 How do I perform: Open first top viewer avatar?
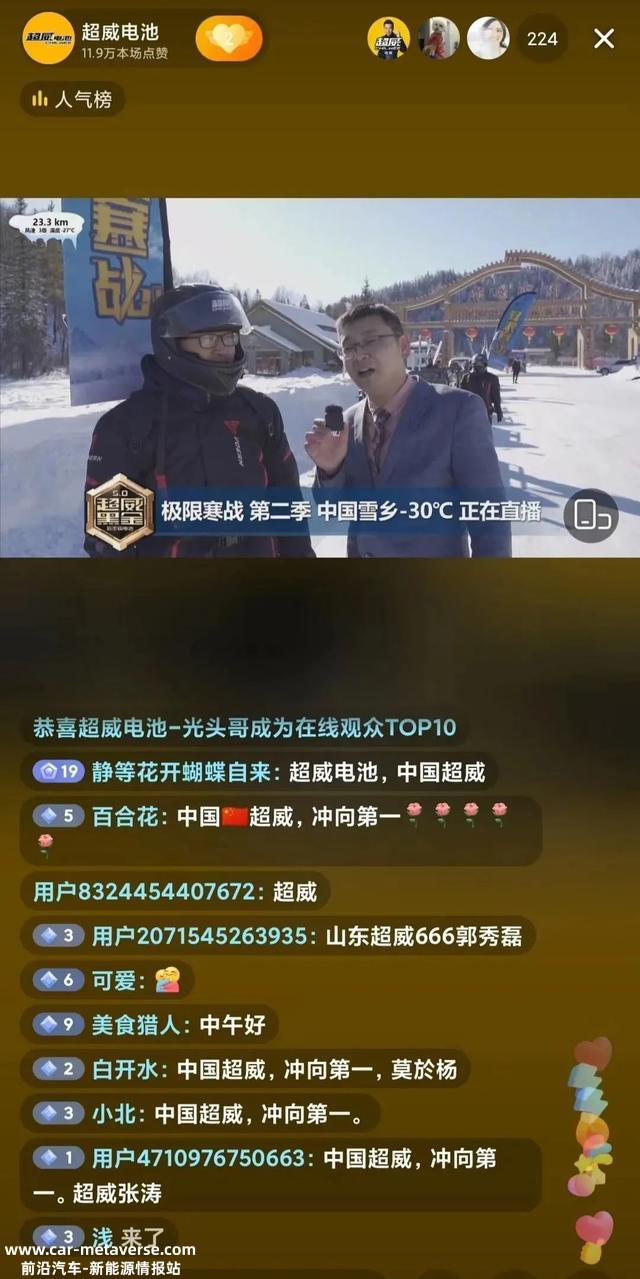click(x=388, y=39)
